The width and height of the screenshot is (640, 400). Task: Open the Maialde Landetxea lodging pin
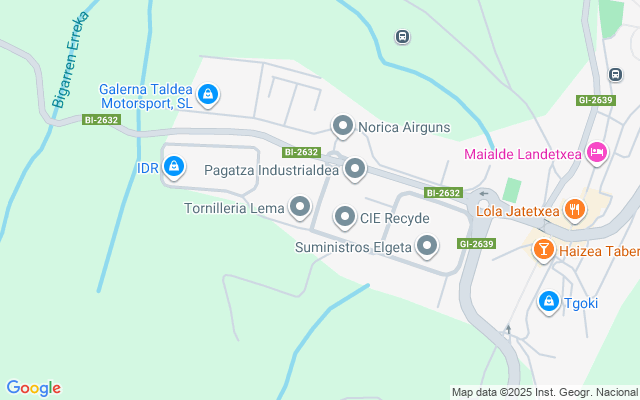pyautogui.click(x=597, y=153)
